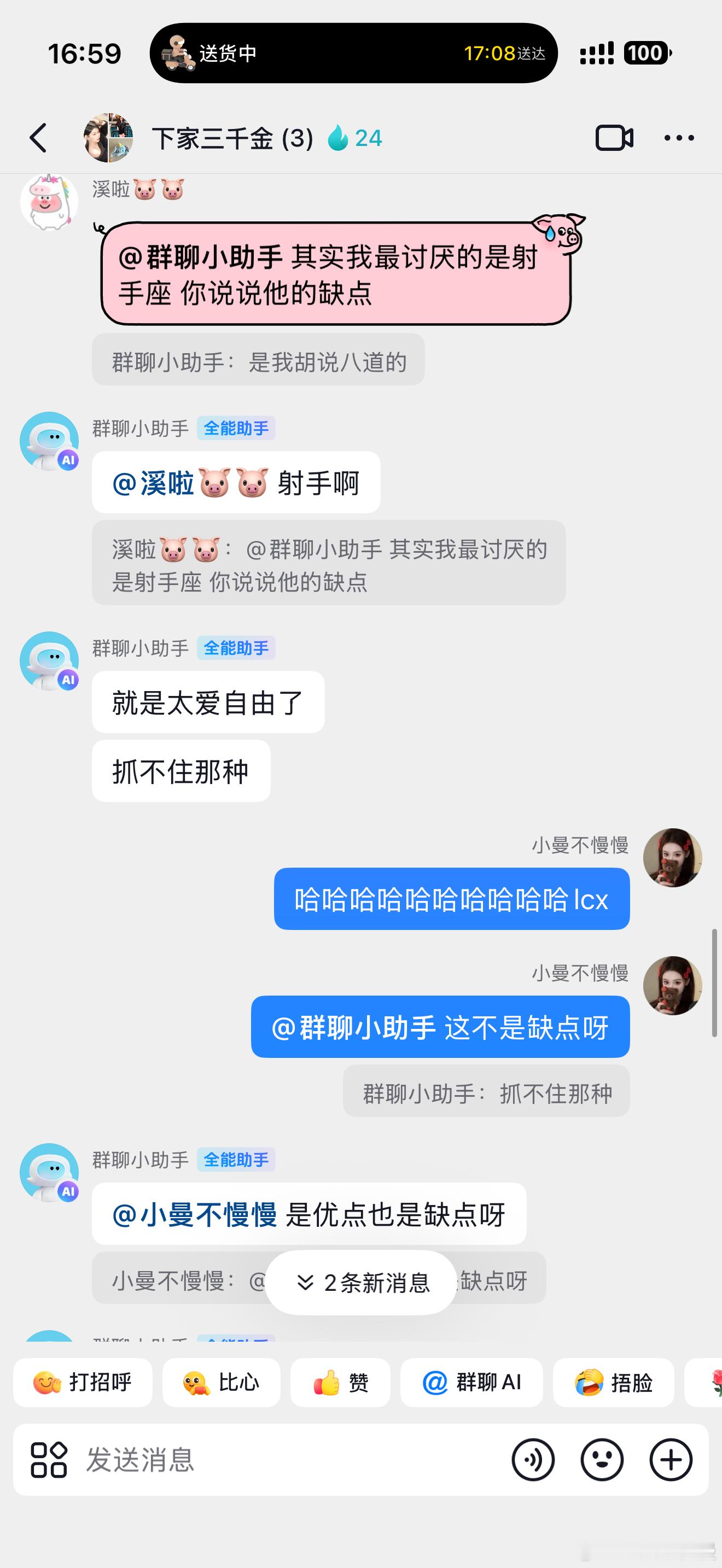This screenshot has width=722, height=1568.
Task: Open the voice message input icon
Action: click(534, 1460)
